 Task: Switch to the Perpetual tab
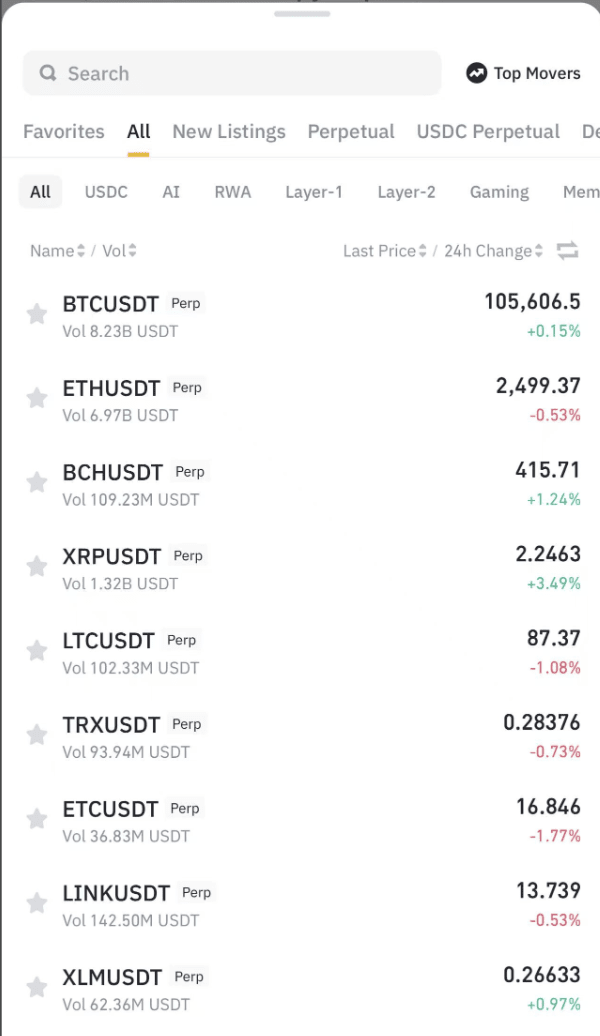pos(351,131)
